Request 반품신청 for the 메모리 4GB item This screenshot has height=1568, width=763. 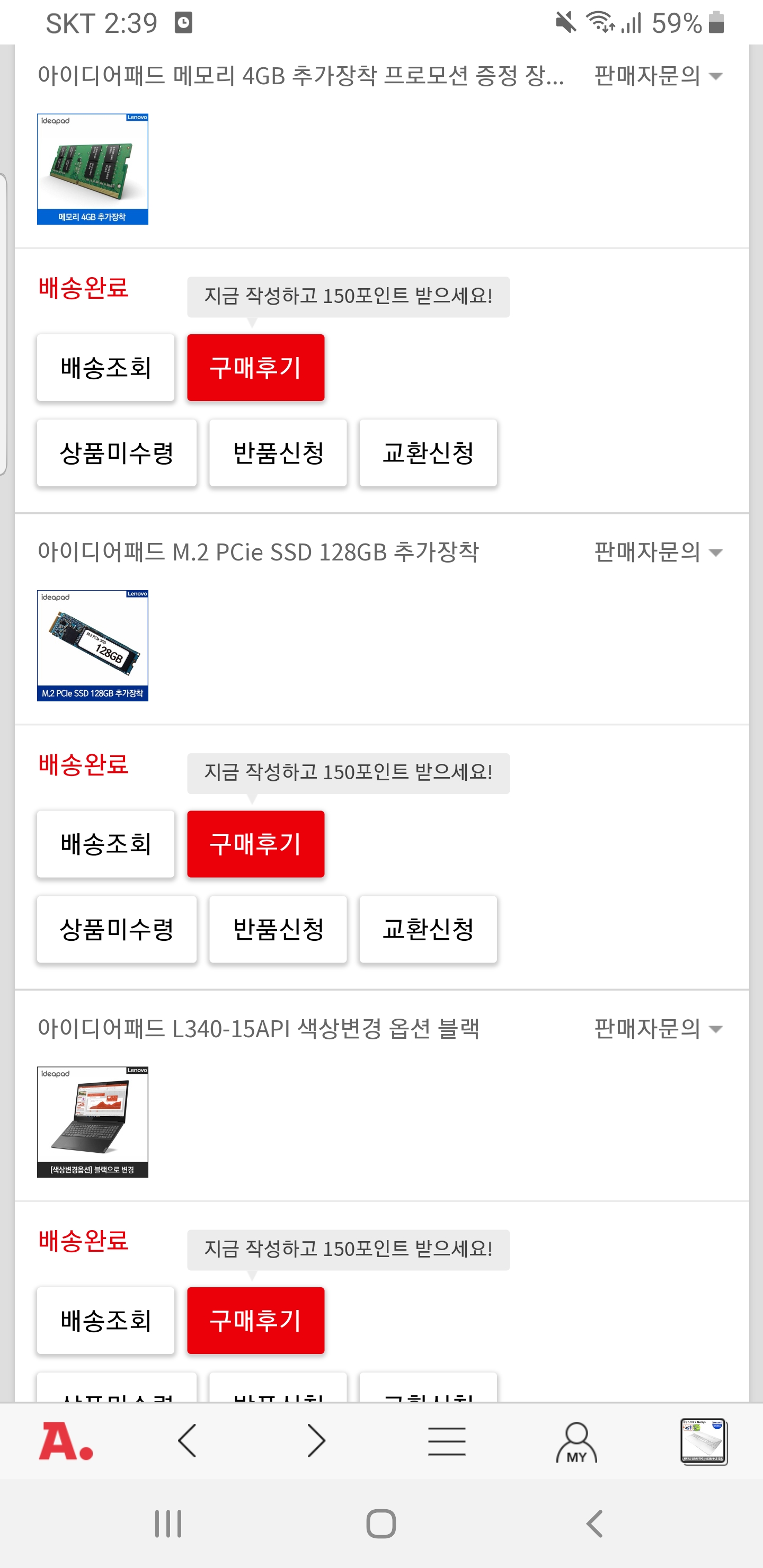[278, 453]
